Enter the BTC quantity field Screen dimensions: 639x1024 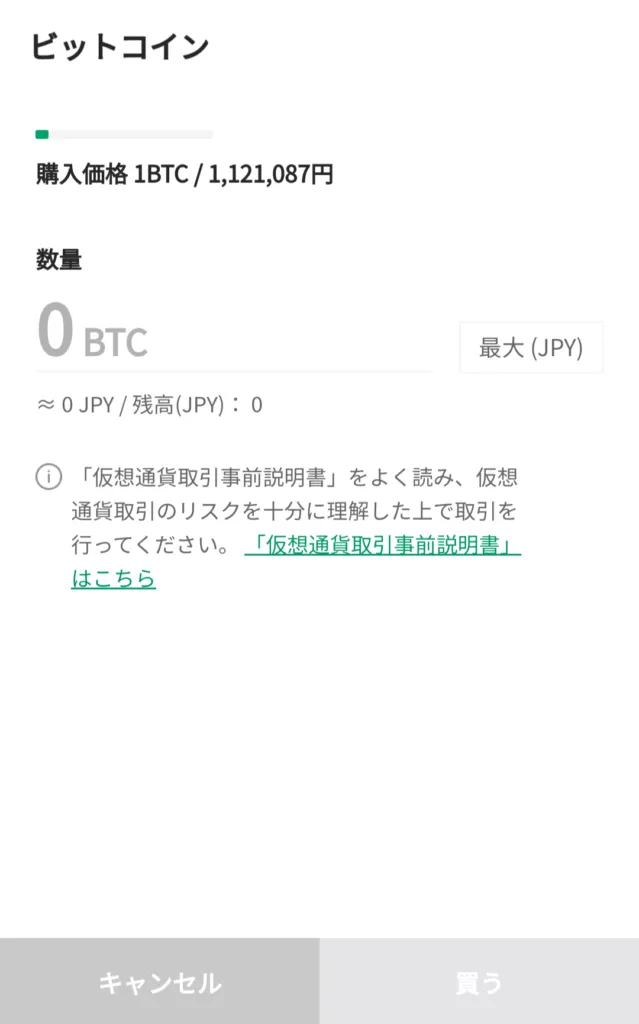[x=234, y=332]
